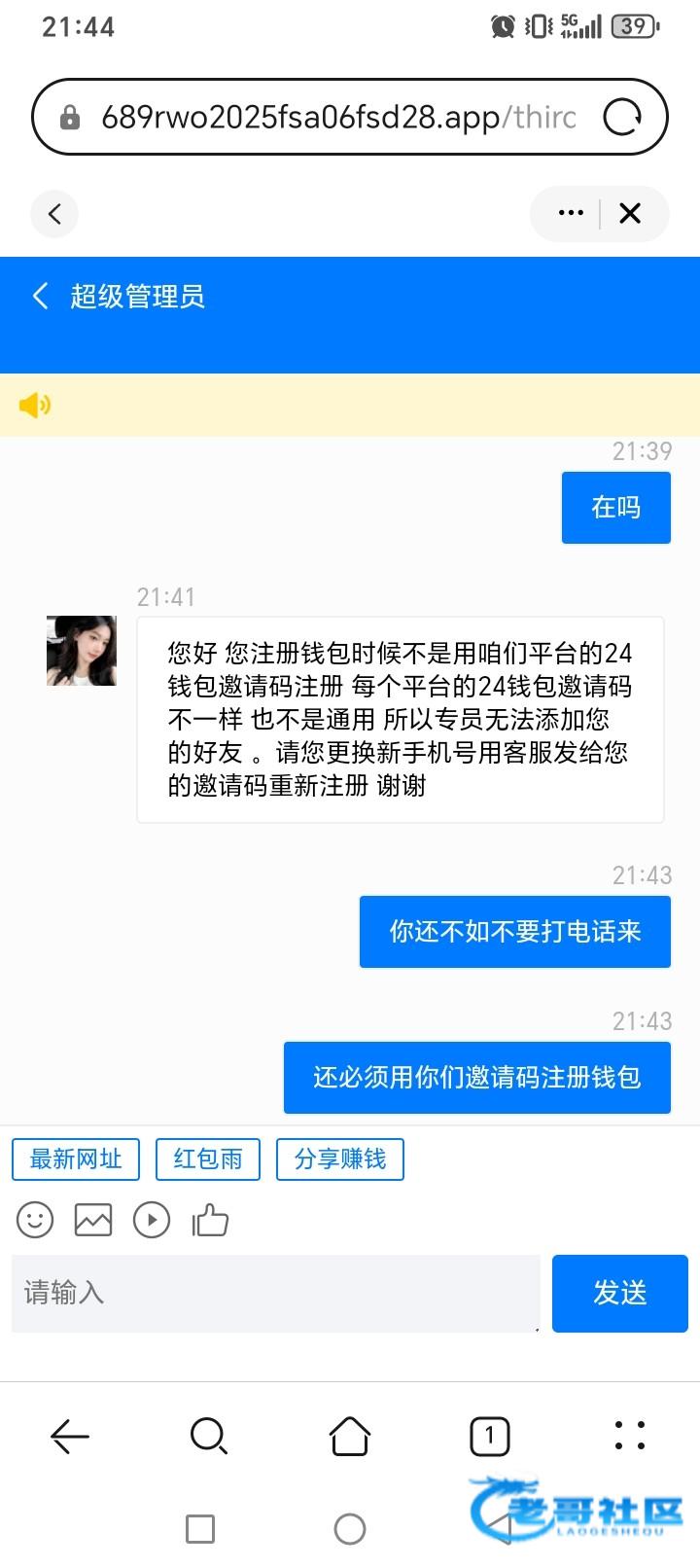Open the three-dot more options pill
This screenshot has height=1568, width=700.
click(x=571, y=213)
